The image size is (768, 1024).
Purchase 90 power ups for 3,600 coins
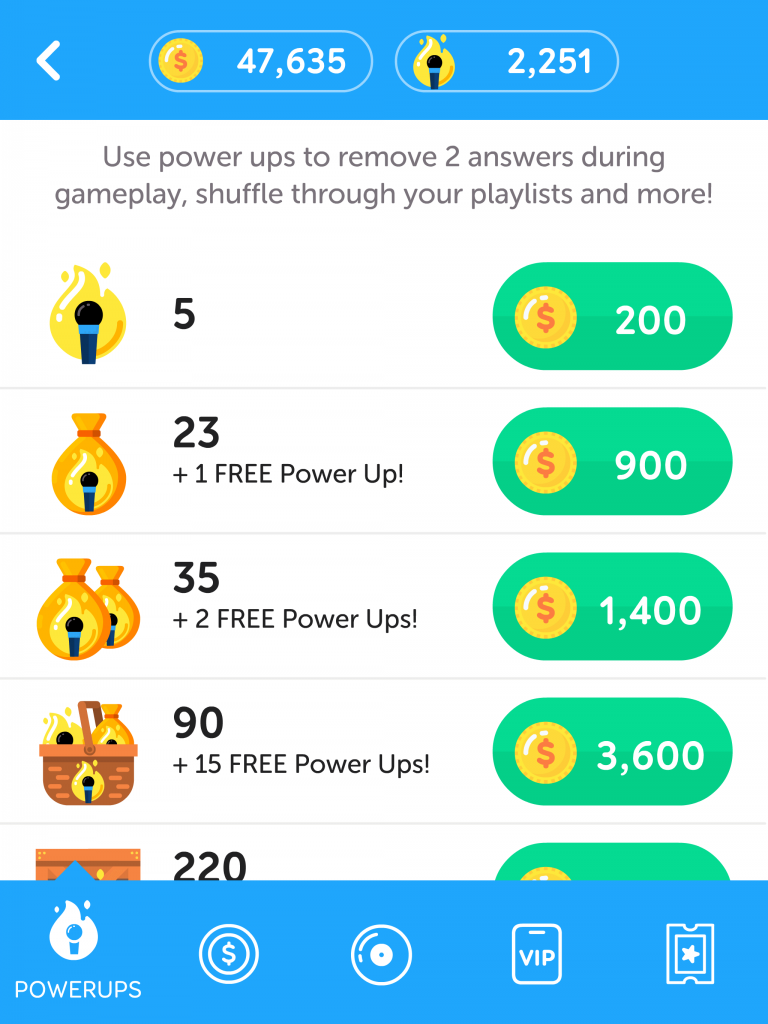pyautogui.click(x=612, y=753)
